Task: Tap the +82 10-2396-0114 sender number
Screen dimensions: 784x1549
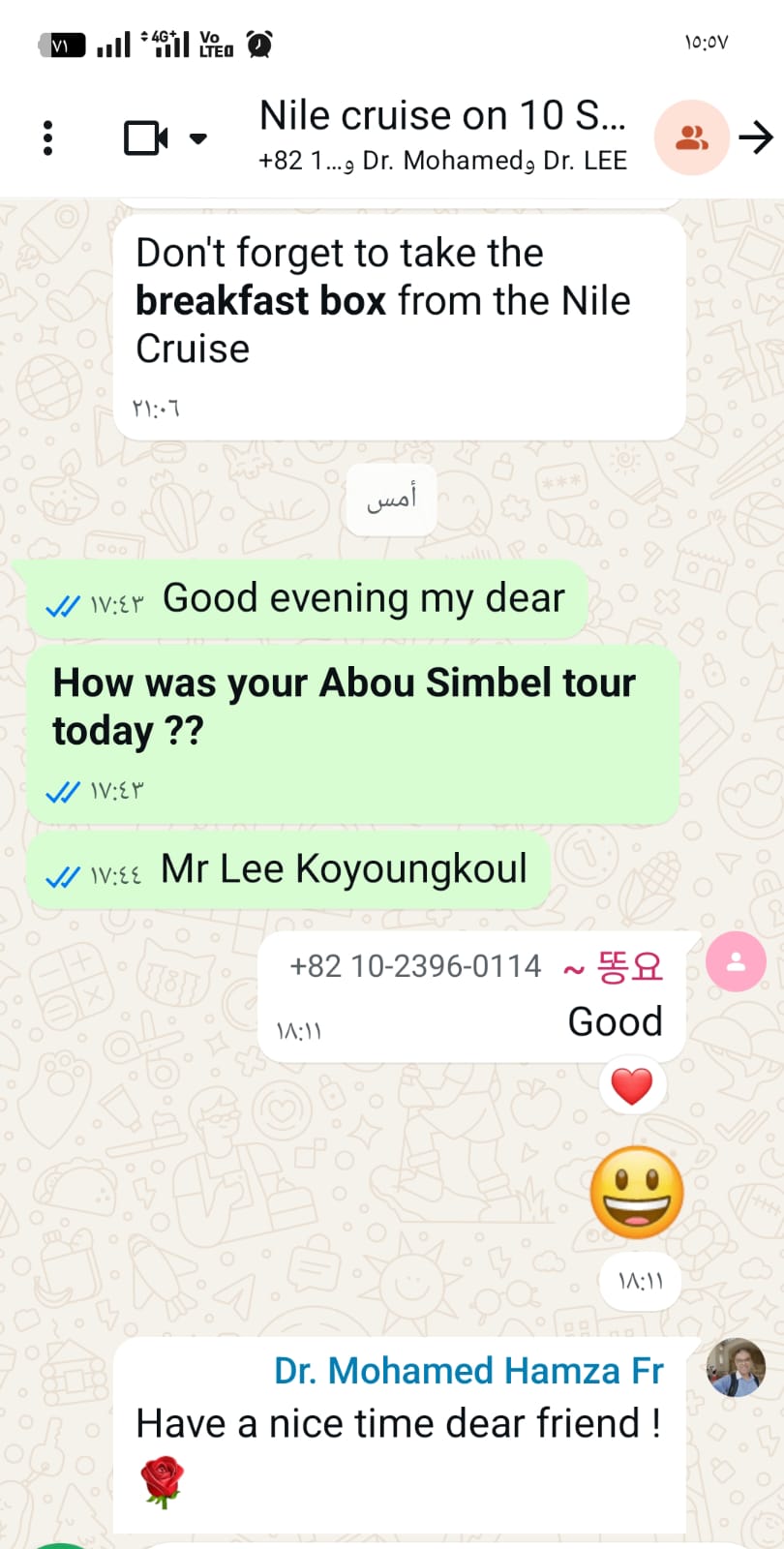Action: (x=415, y=966)
